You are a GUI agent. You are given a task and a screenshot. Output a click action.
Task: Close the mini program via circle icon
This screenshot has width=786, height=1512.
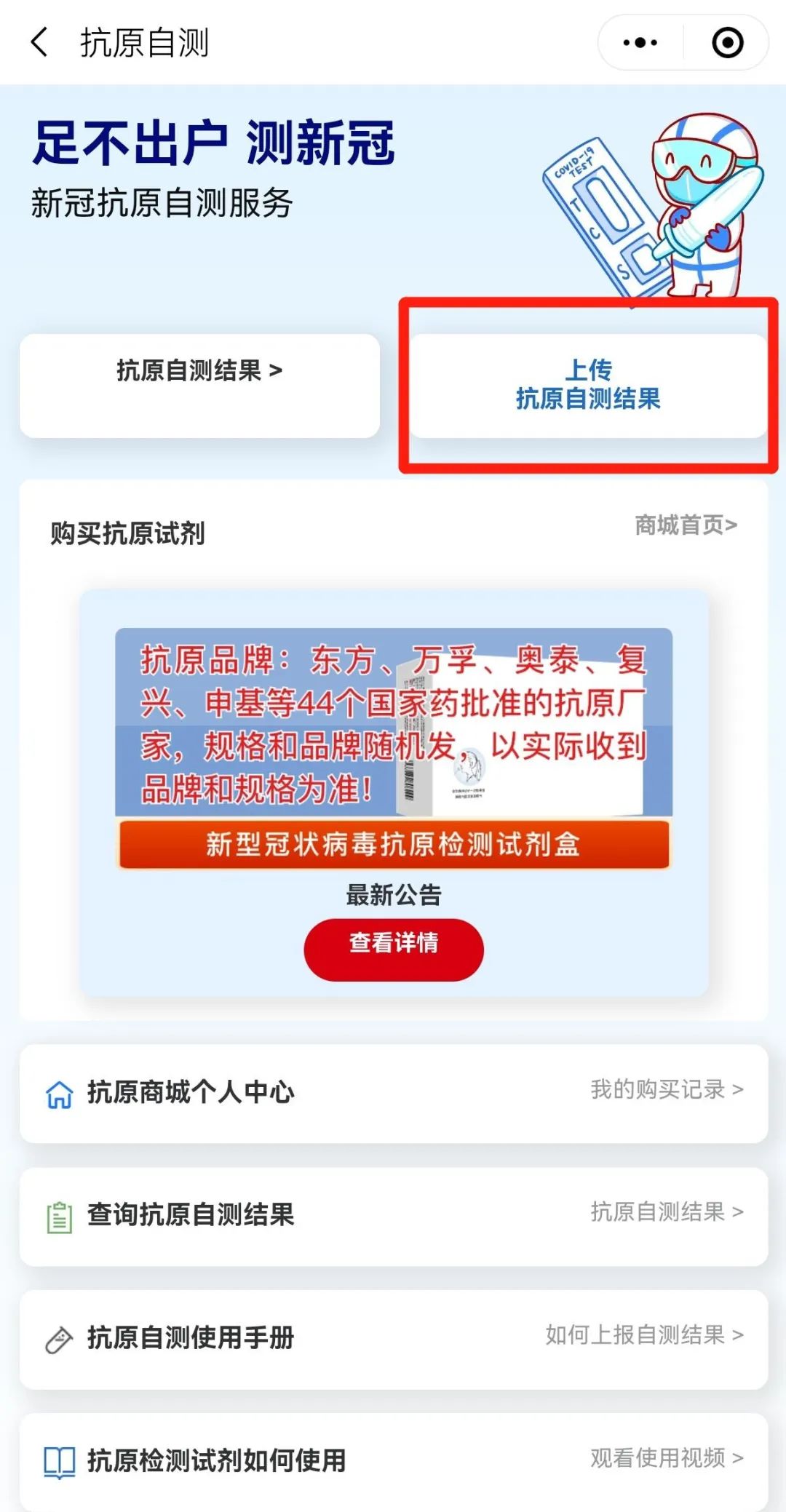point(727,43)
